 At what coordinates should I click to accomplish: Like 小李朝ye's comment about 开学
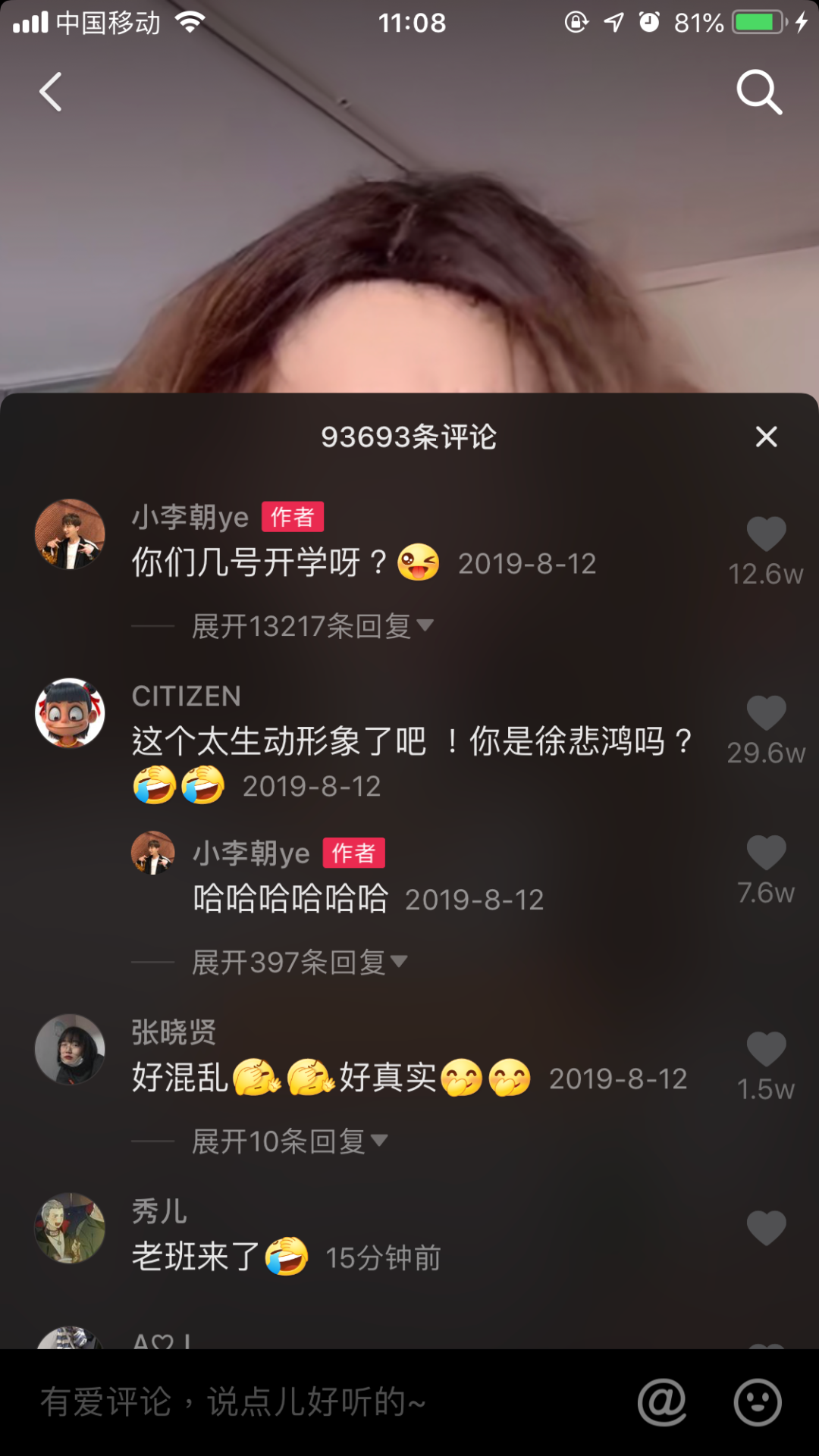click(x=766, y=534)
